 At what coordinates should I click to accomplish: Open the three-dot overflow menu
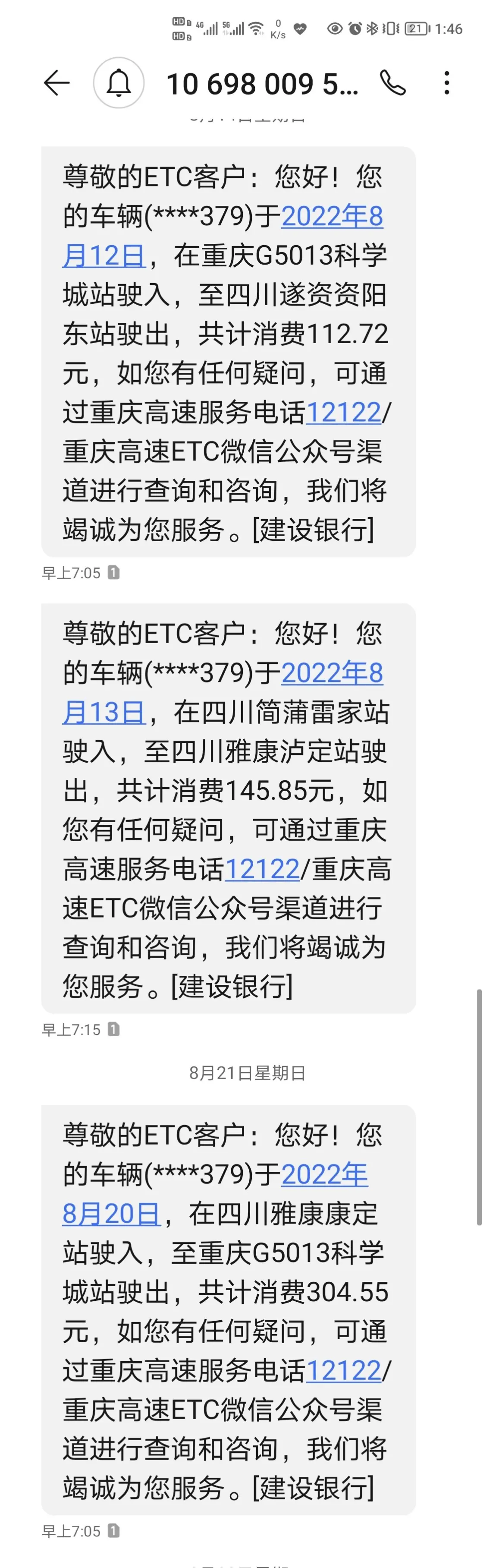click(x=447, y=83)
